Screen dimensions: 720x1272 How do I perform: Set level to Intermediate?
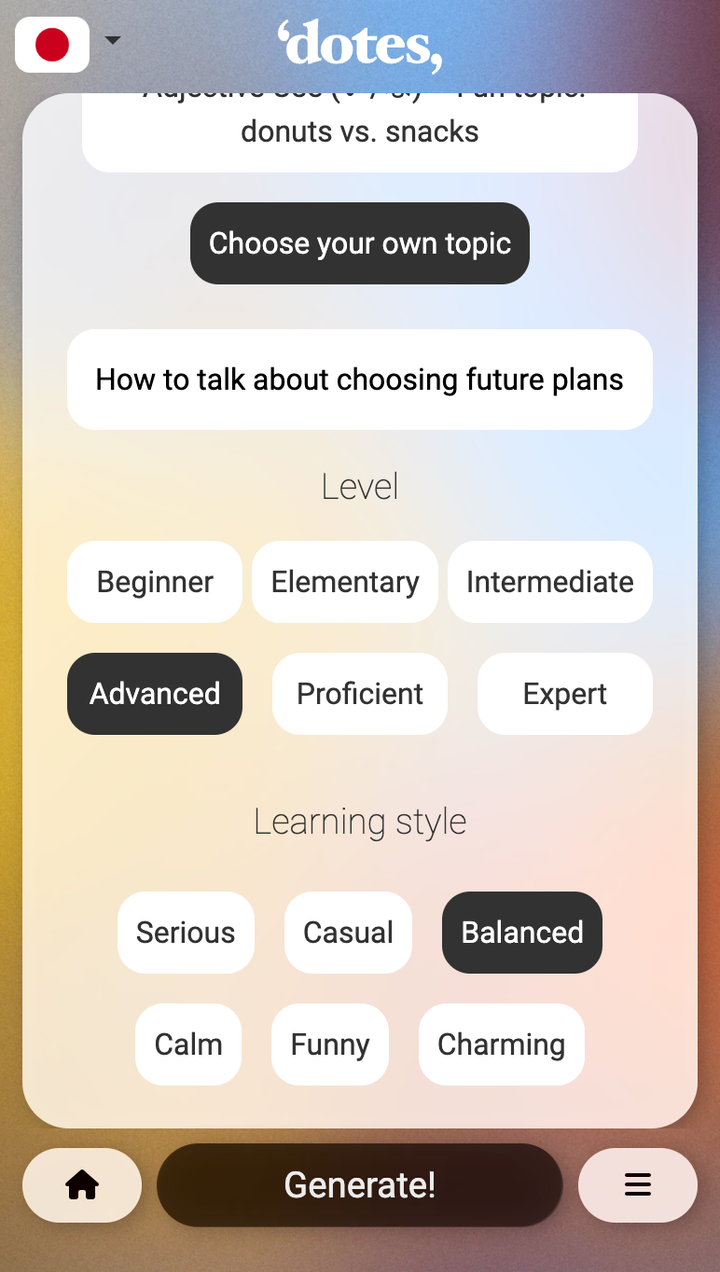click(550, 582)
